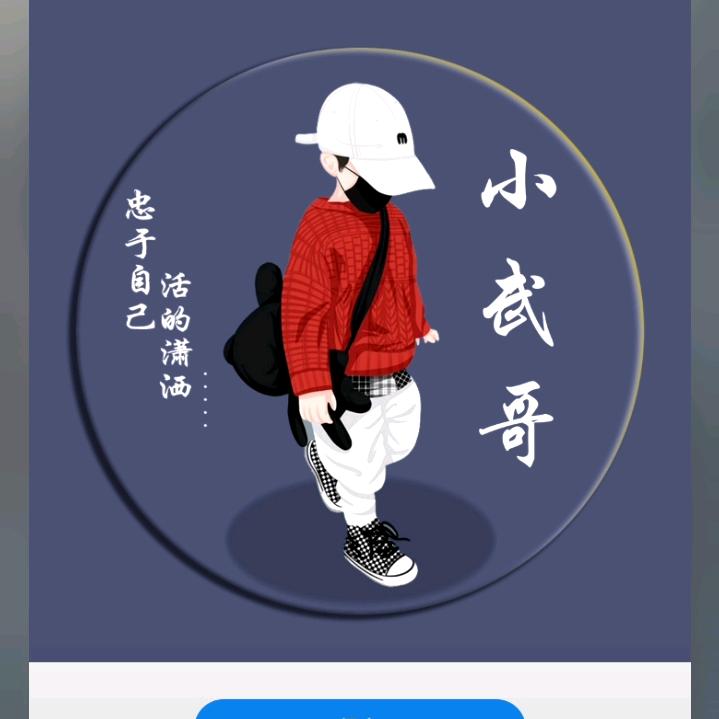Screen dimensions: 719x719
Task: Open the 小武哥 avatar image
Action: (359, 330)
